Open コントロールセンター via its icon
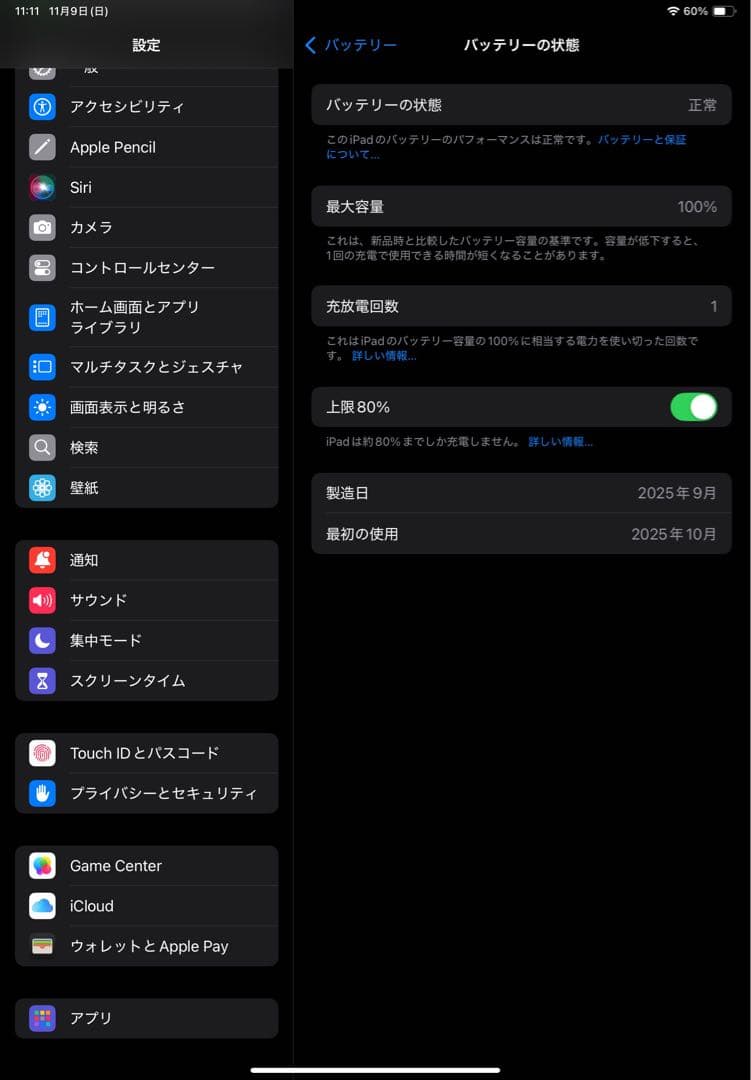The width and height of the screenshot is (751, 1080). [41, 267]
